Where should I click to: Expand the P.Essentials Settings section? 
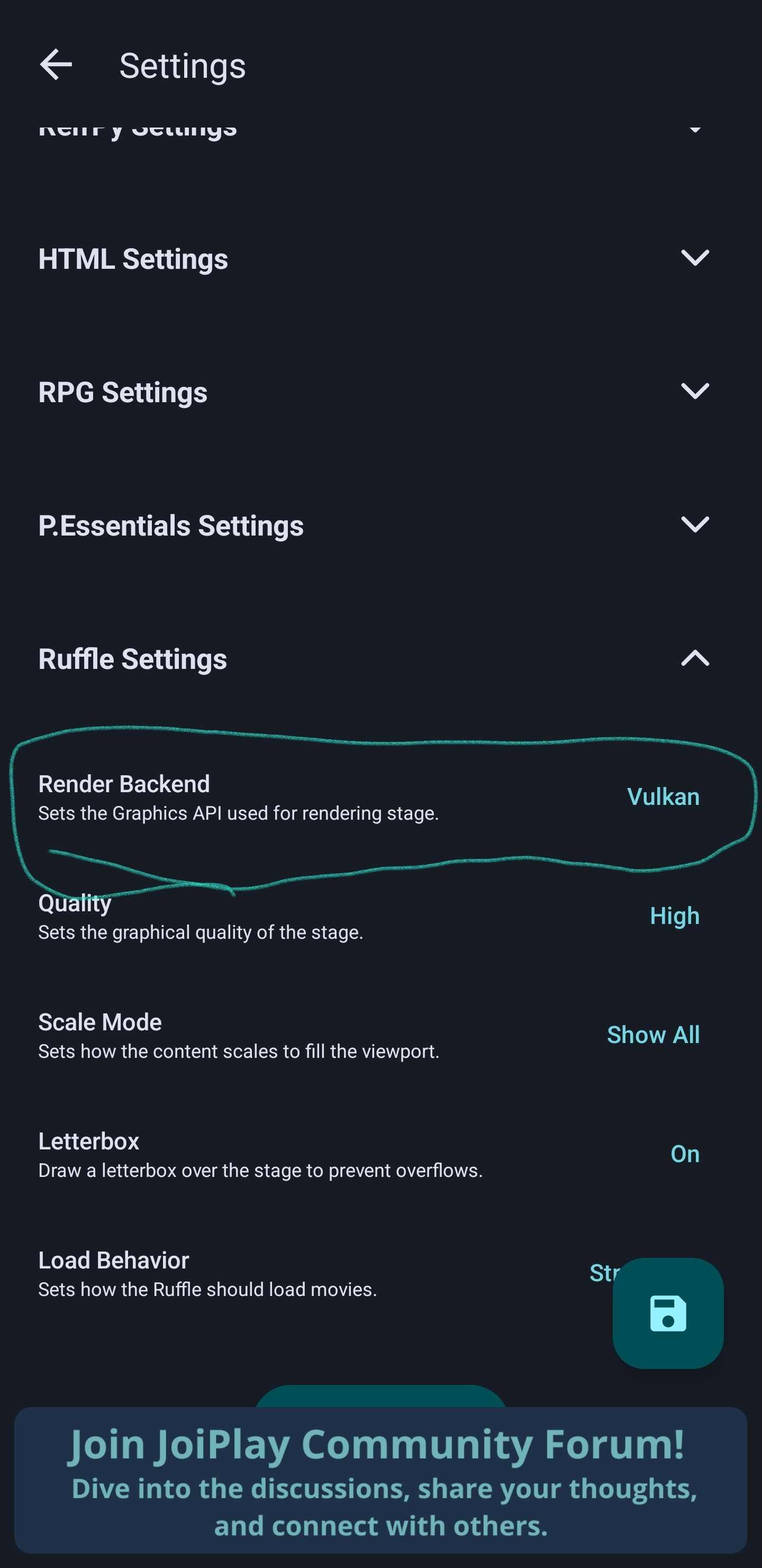tap(381, 525)
